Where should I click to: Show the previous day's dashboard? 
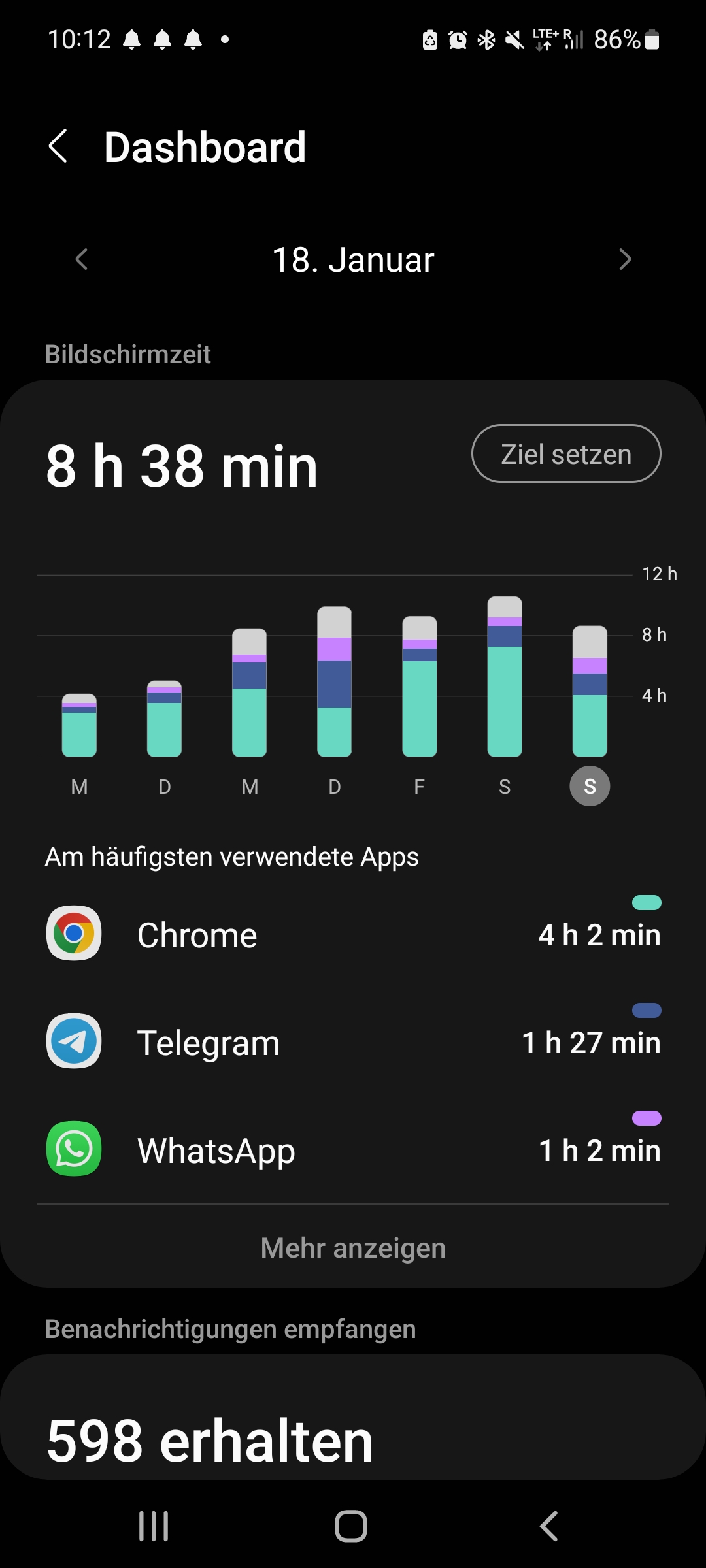[x=82, y=259]
